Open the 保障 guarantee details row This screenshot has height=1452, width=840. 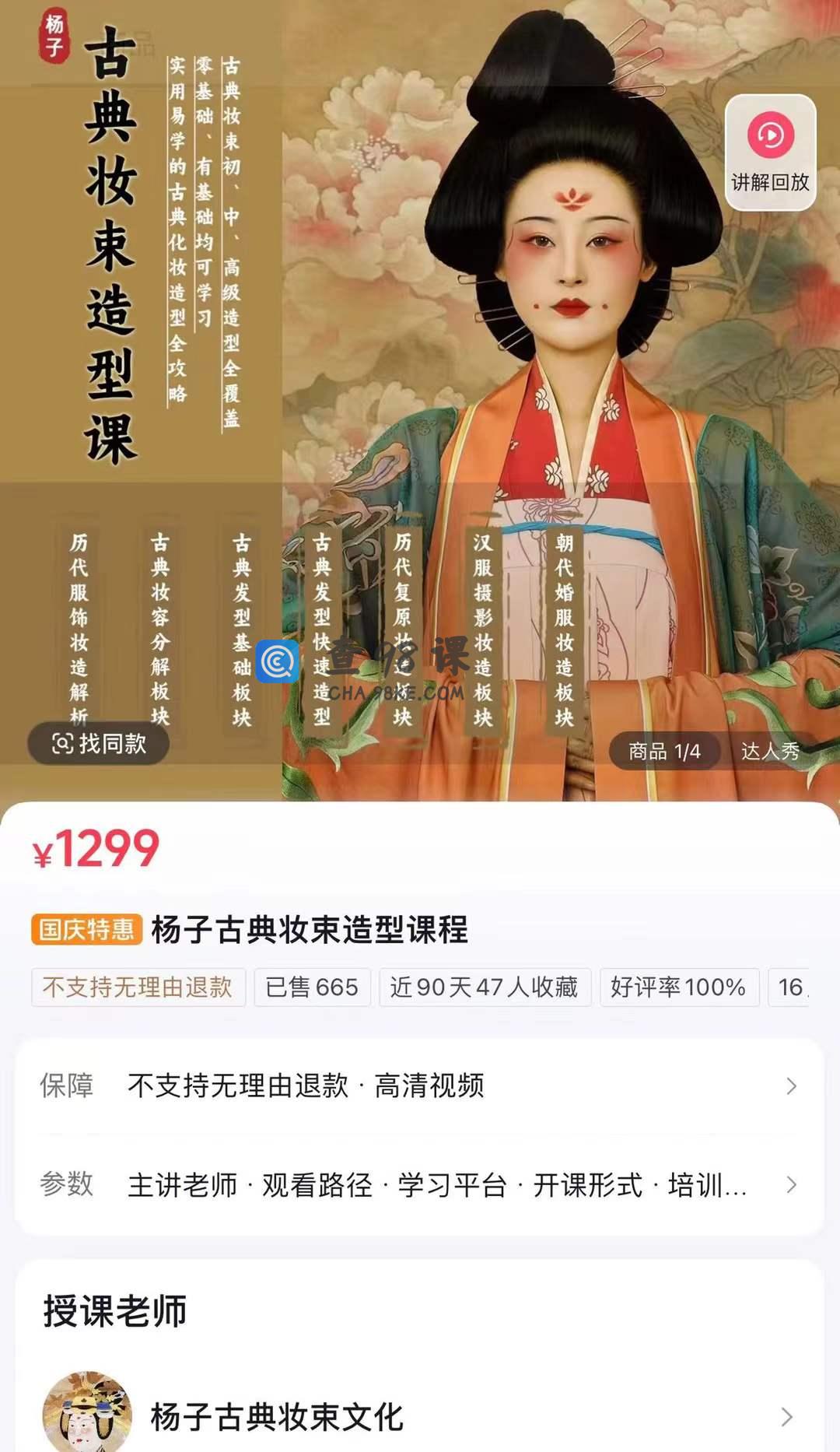(420, 1085)
